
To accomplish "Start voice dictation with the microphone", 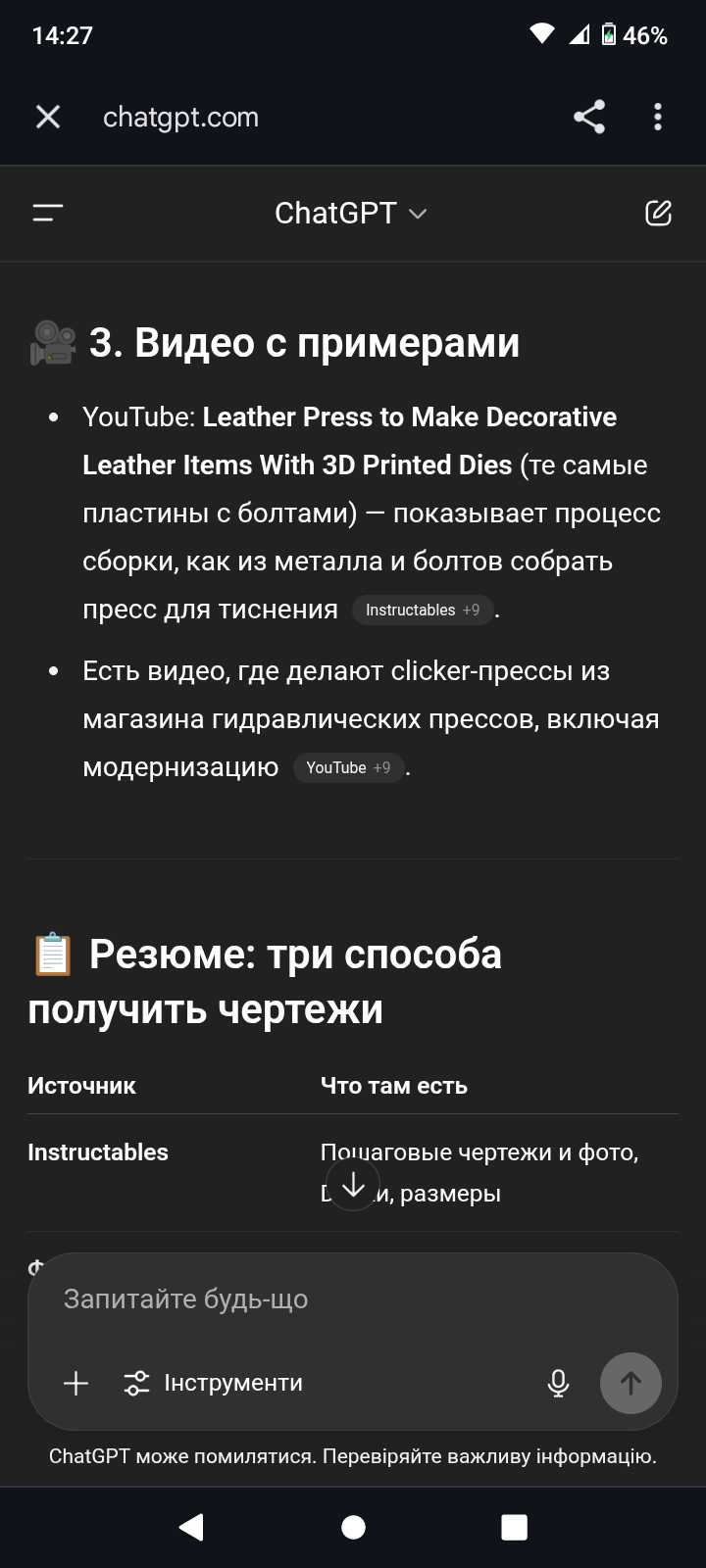I will click(558, 1383).
